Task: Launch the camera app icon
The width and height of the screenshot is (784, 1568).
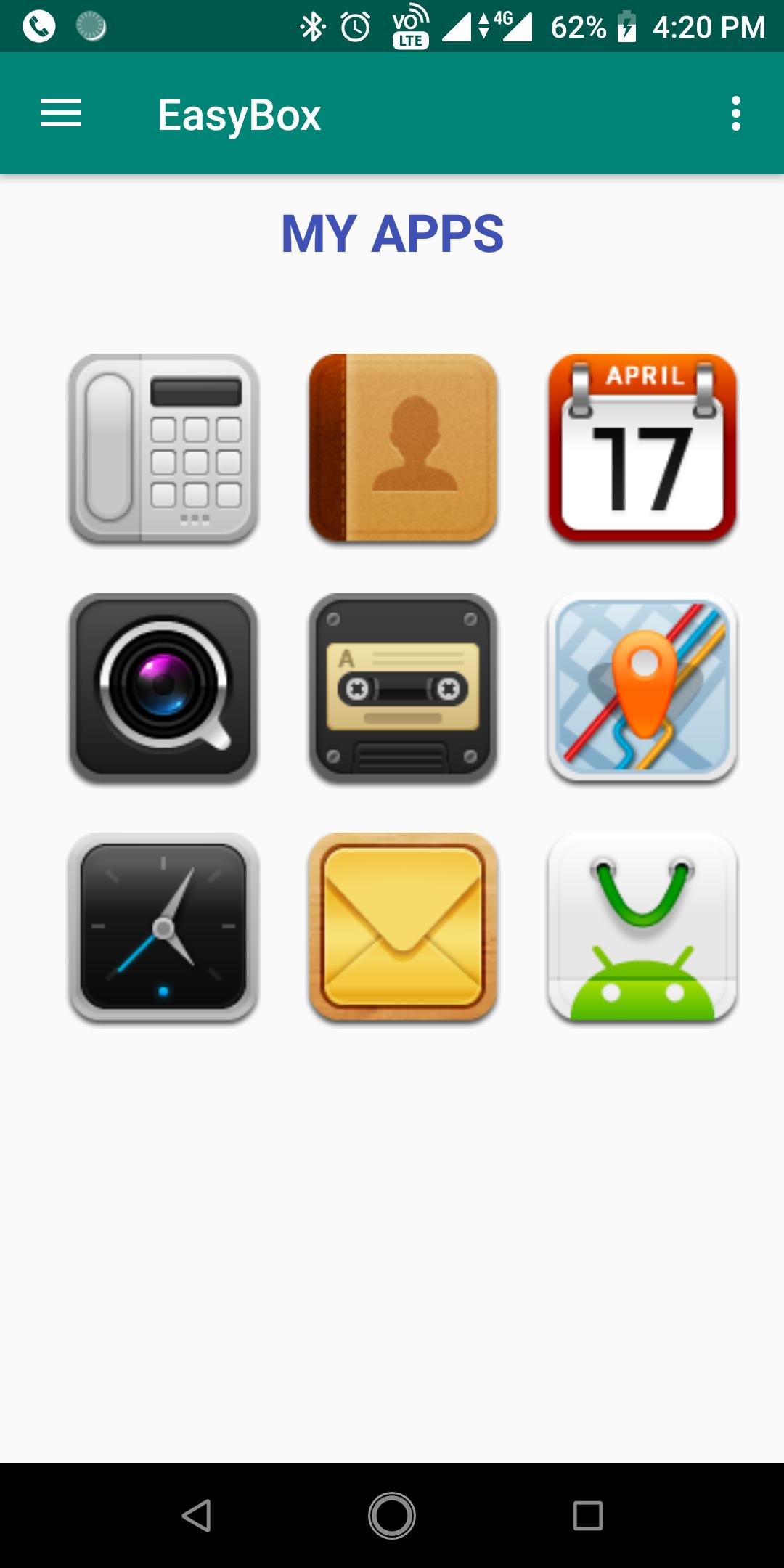Action: click(163, 688)
